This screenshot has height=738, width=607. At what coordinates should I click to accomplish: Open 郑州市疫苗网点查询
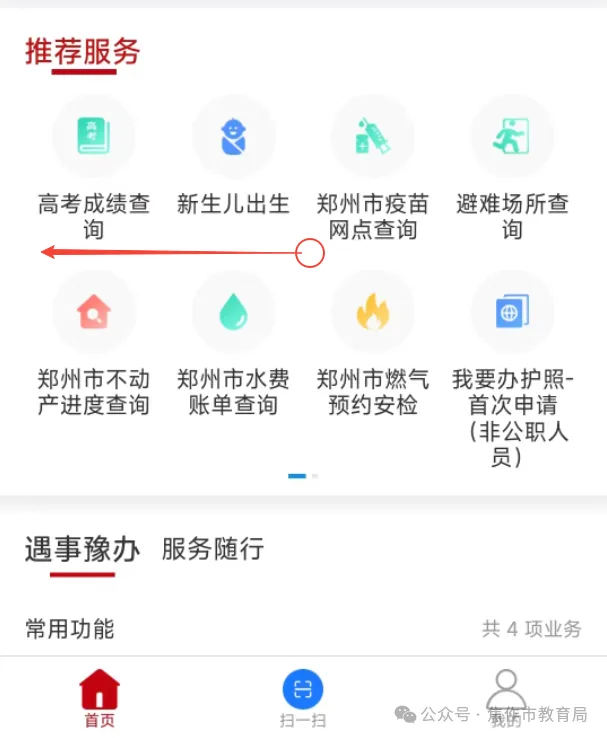372,136
